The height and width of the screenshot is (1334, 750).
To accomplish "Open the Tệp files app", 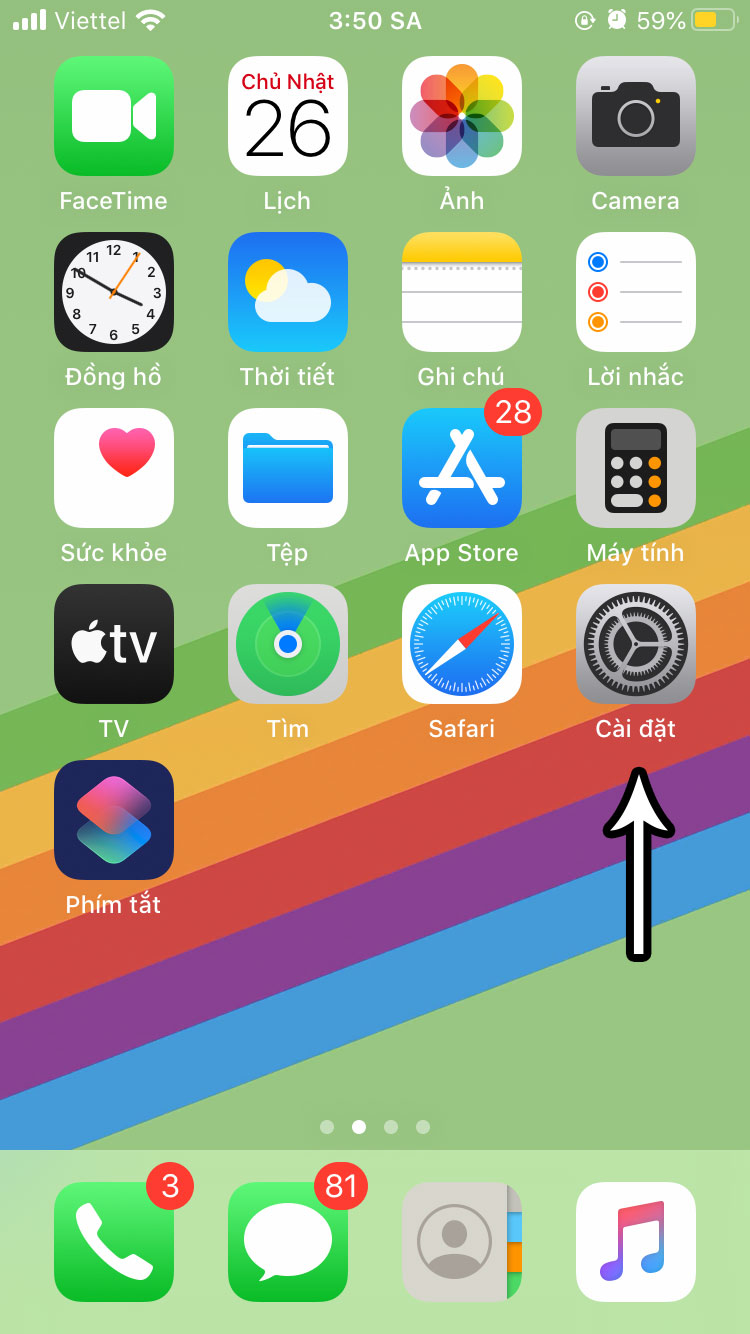I will (288, 468).
